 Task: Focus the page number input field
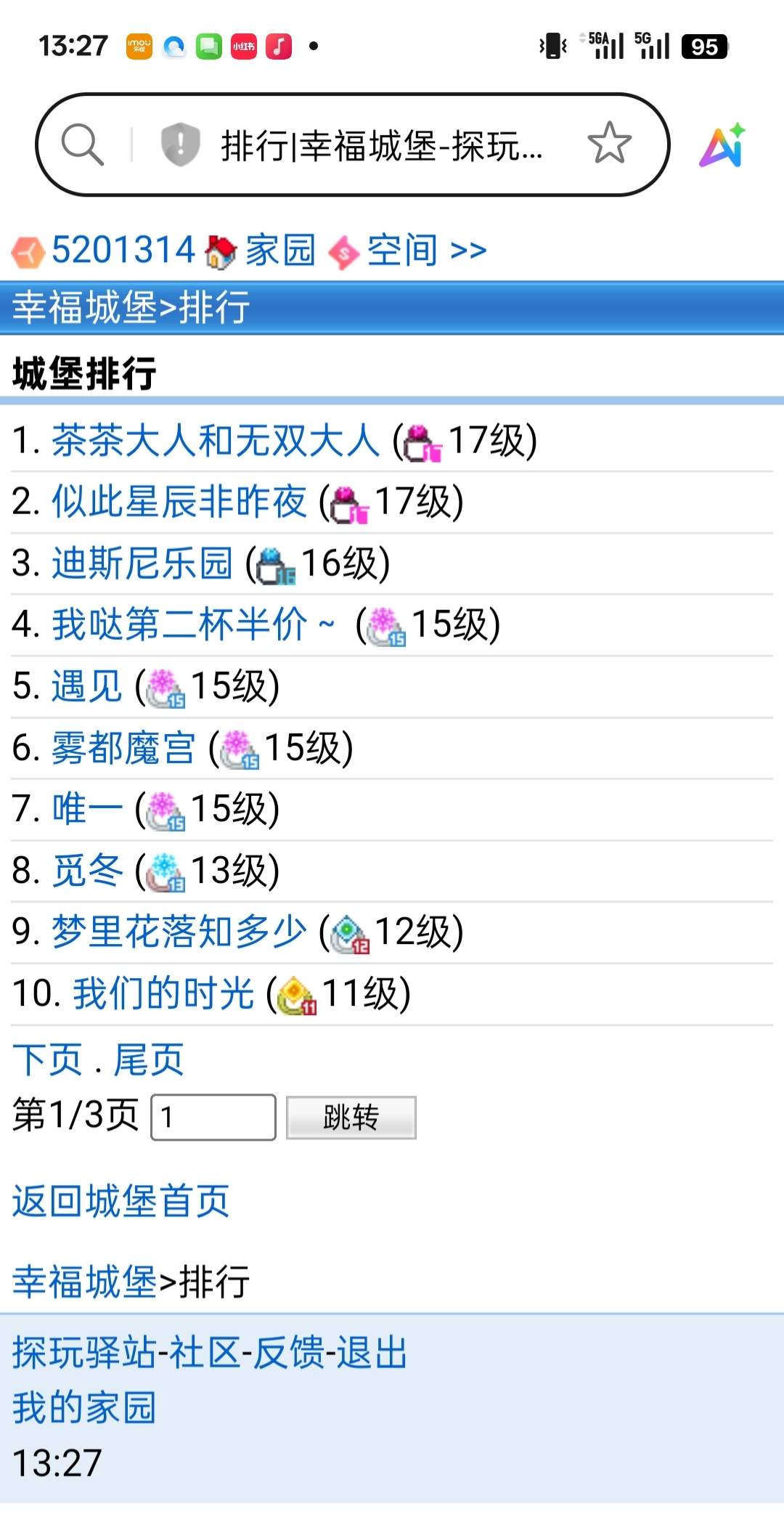coord(213,1117)
